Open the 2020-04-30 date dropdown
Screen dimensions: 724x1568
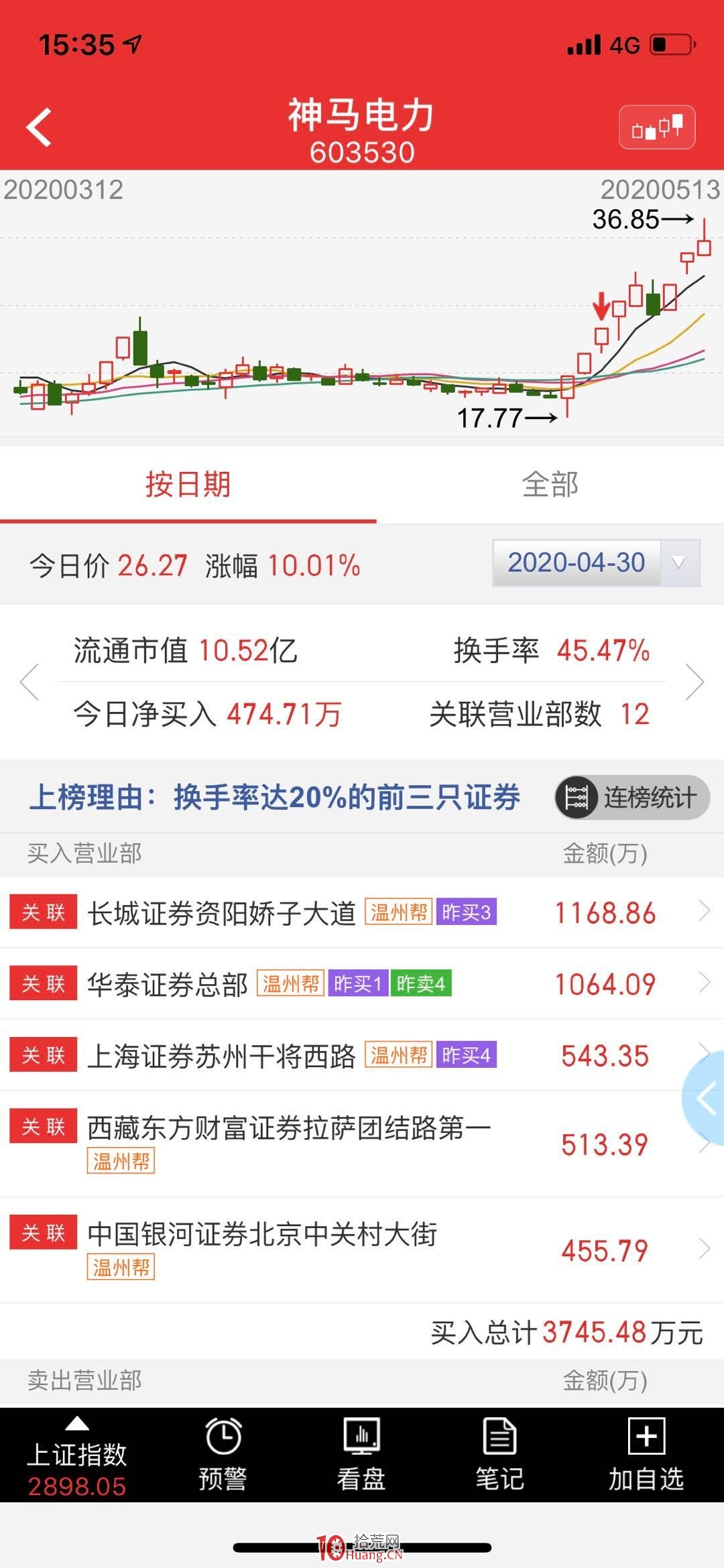pos(596,563)
